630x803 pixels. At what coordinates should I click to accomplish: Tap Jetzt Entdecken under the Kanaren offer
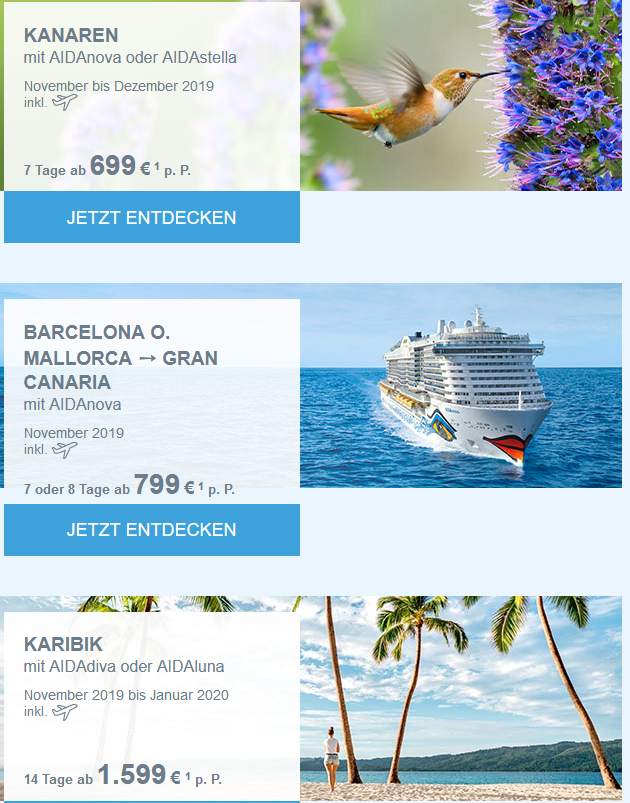point(152,217)
